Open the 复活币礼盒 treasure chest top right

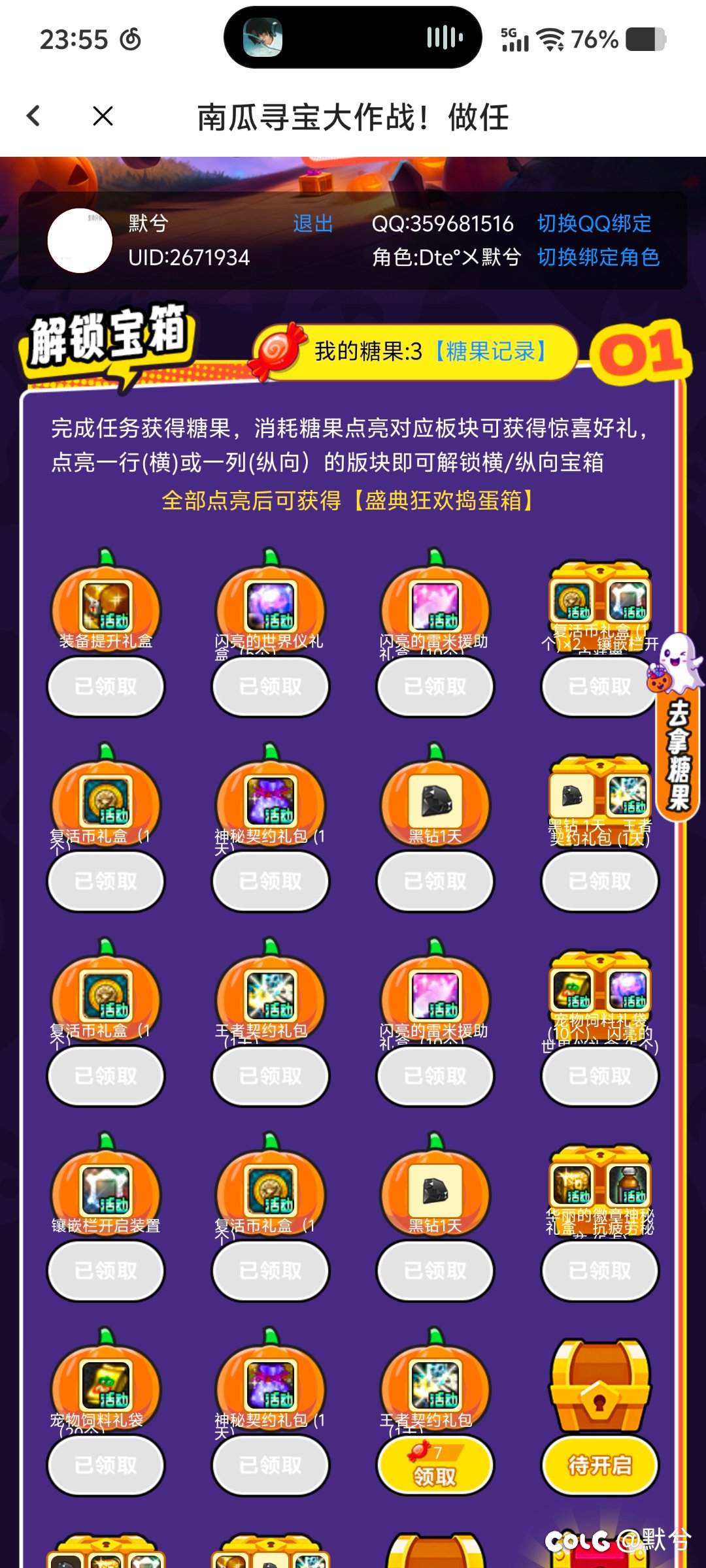(x=598, y=604)
